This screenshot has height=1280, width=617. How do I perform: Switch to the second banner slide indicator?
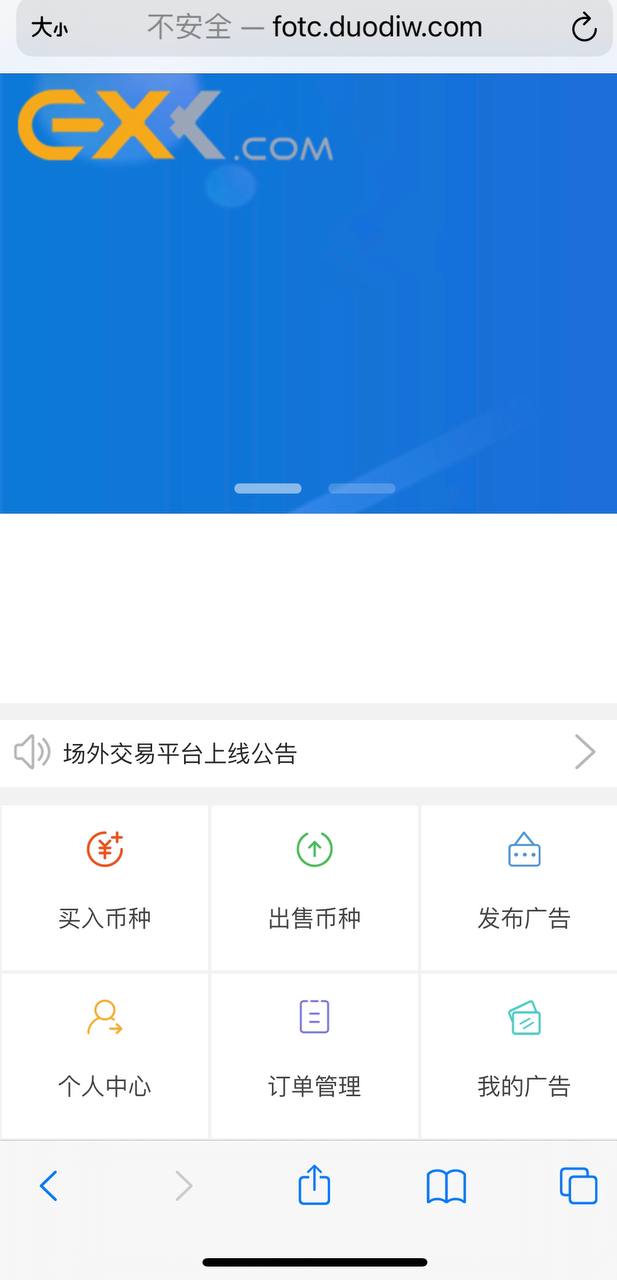(362, 489)
